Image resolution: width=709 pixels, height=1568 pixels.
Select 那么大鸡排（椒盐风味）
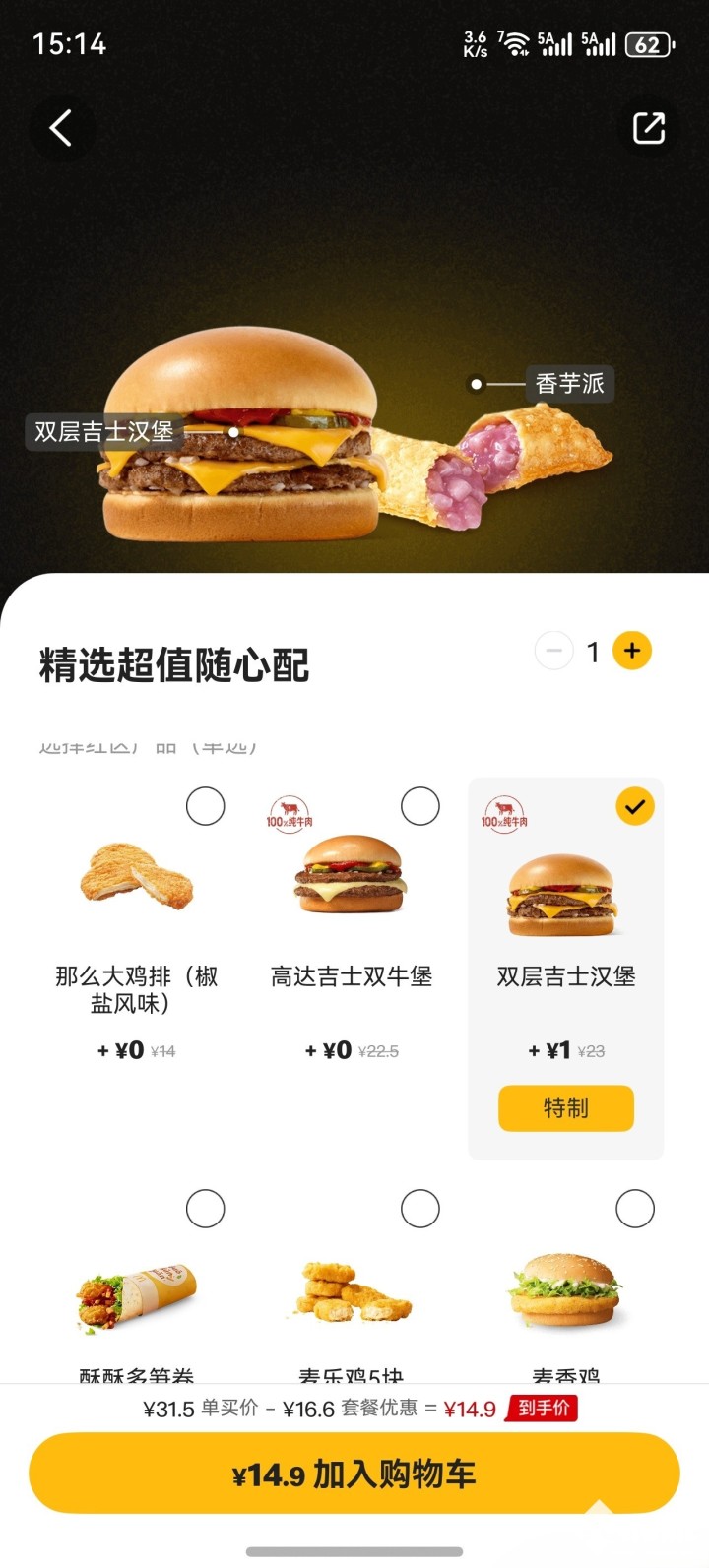[205, 807]
